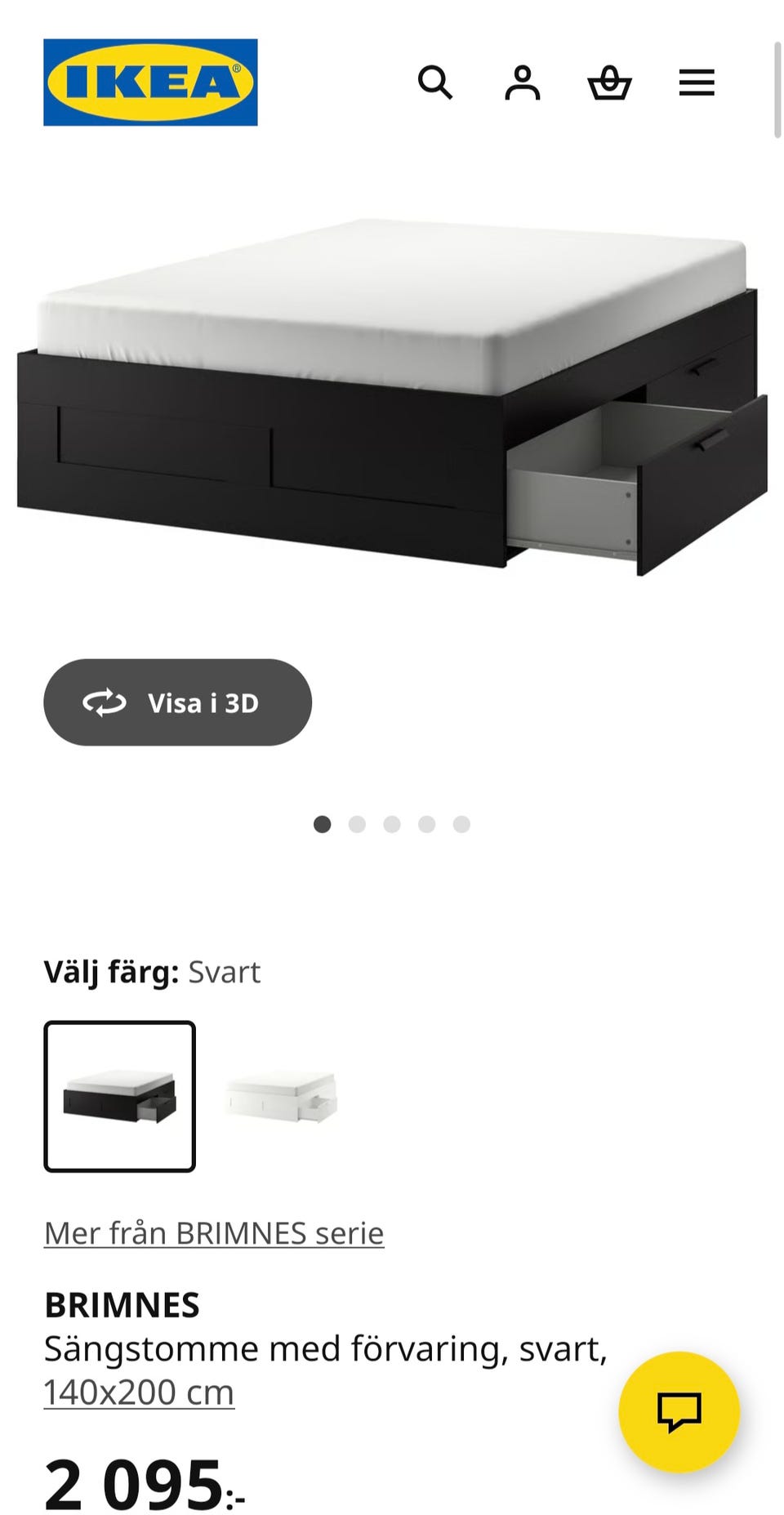
Task: Select the white color variant of the bed
Action: (278, 1100)
